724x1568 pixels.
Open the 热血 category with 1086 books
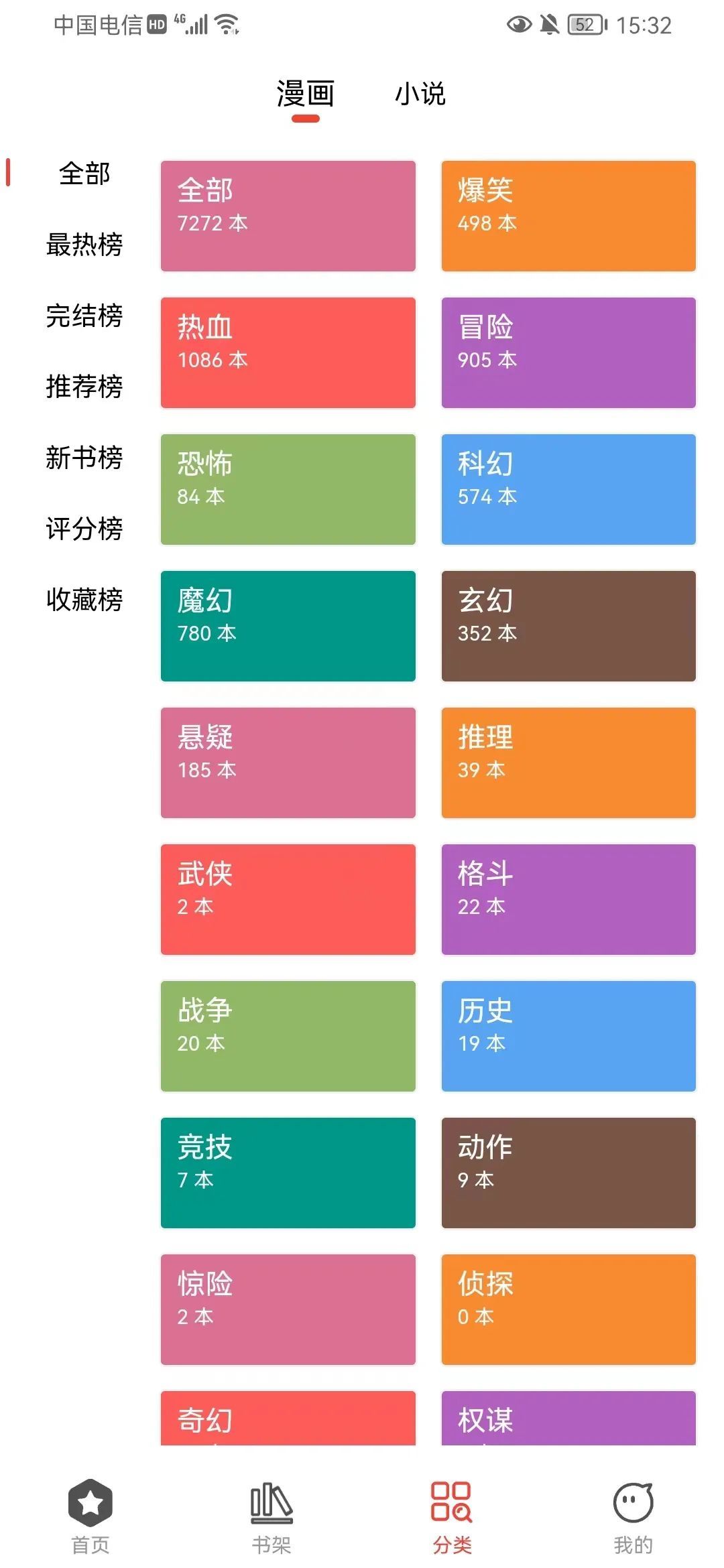click(x=288, y=351)
